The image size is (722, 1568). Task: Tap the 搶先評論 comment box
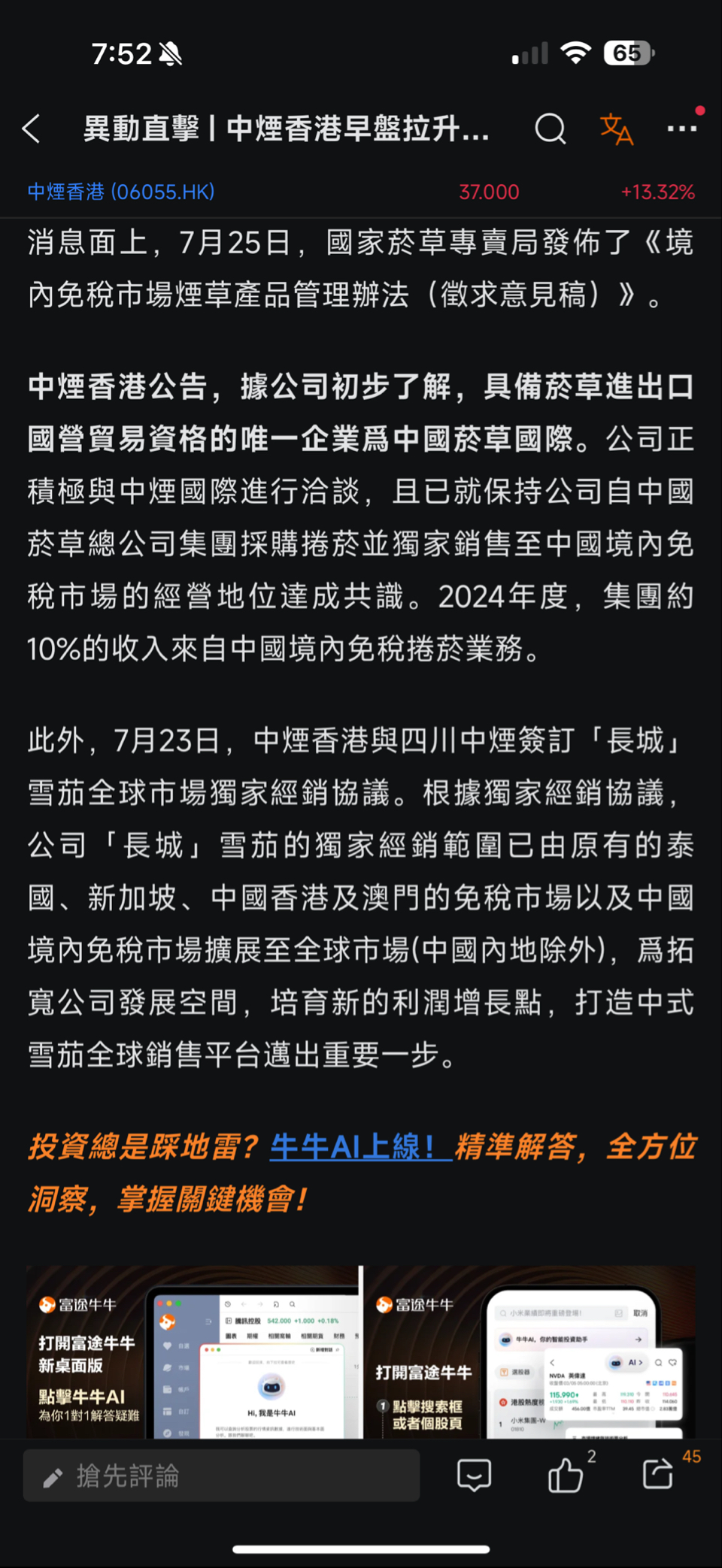pos(221,1476)
